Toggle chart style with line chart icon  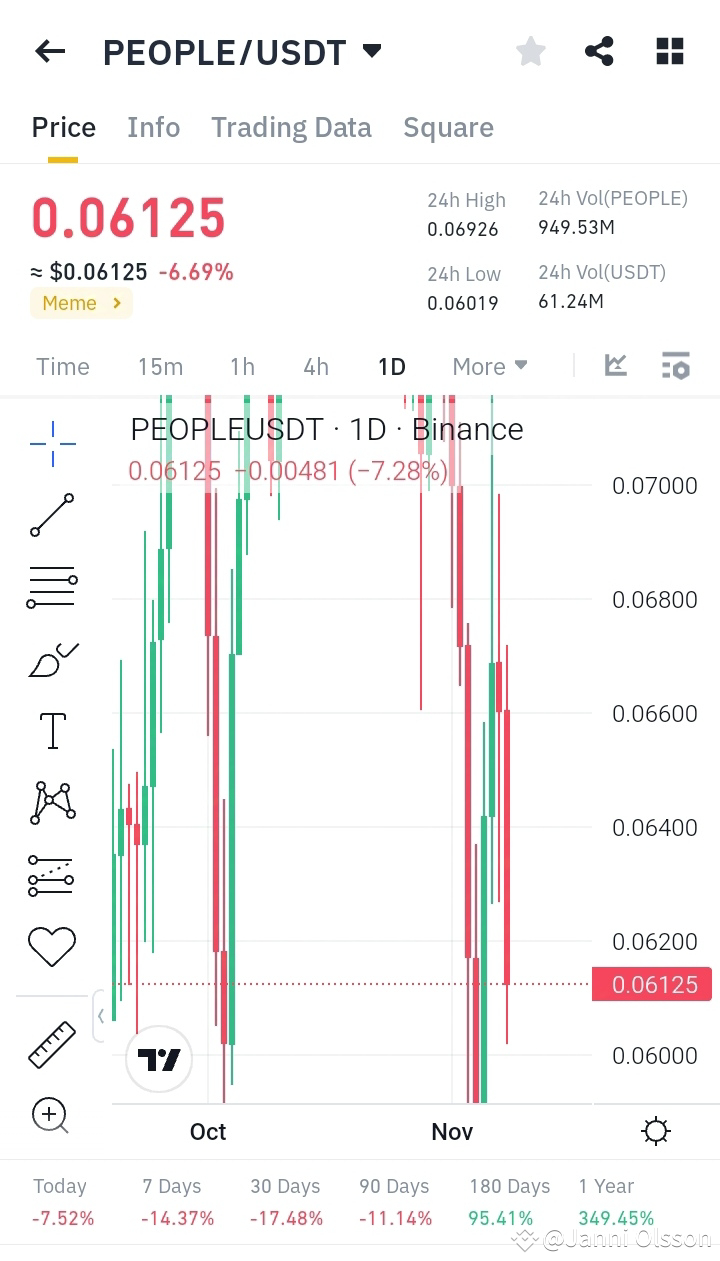(x=615, y=366)
